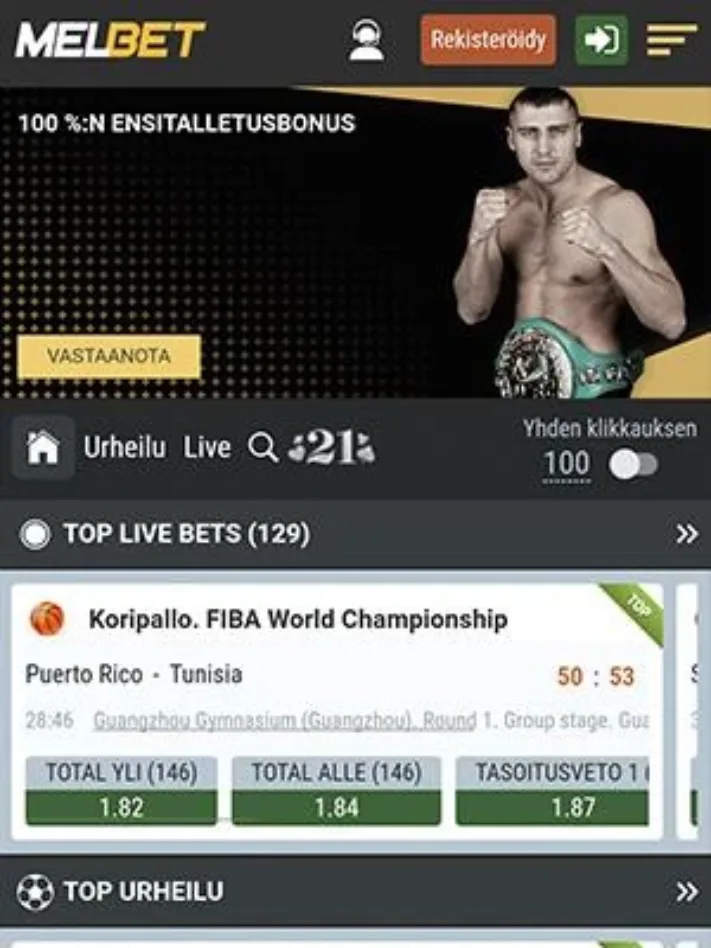Open the 21 card game icon
Image resolution: width=711 pixels, height=948 pixels.
tap(331, 449)
